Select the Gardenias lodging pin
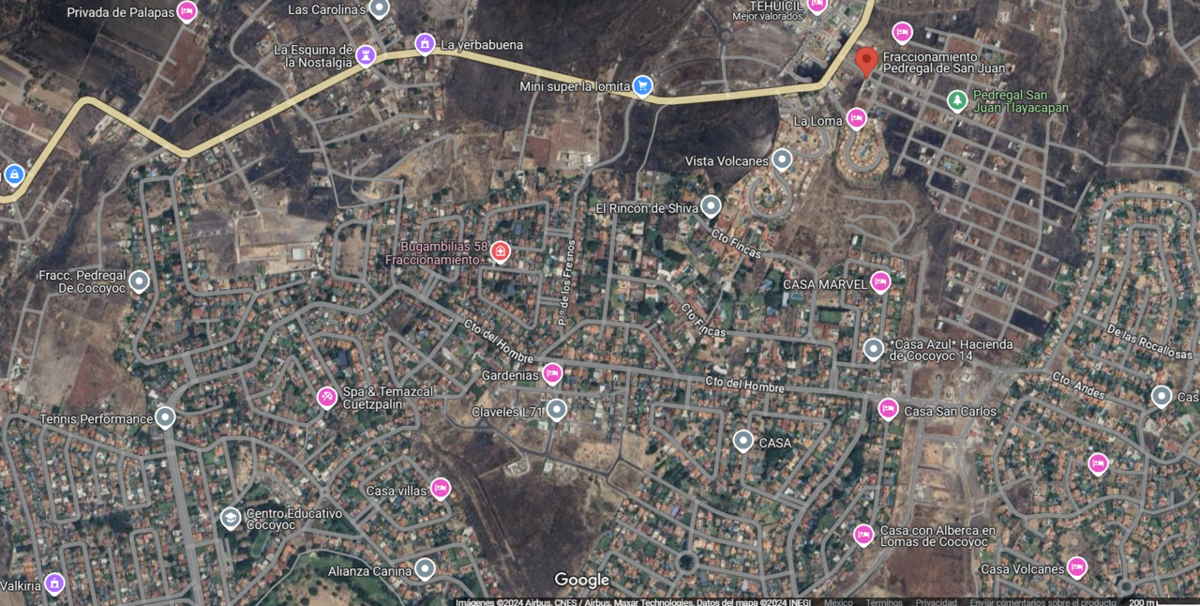 click(x=552, y=374)
